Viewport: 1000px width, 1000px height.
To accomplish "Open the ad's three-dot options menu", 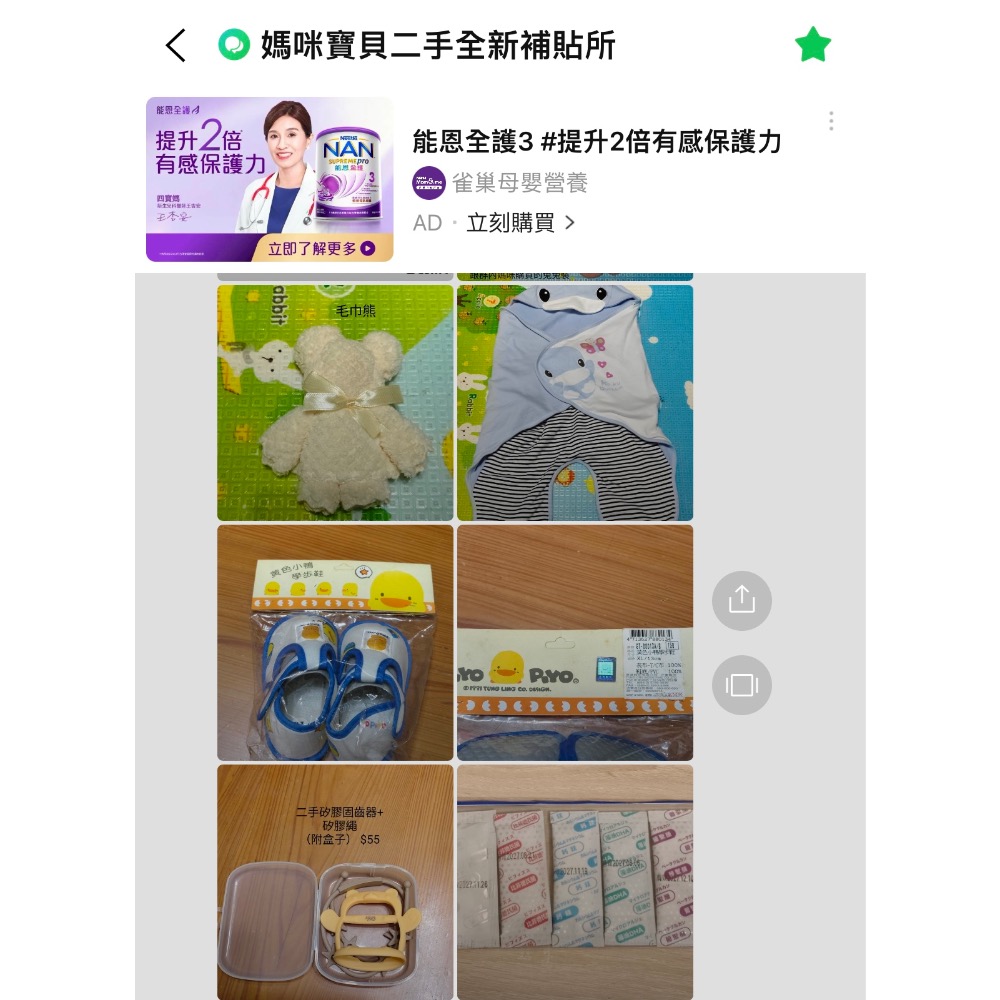I will (x=831, y=121).
